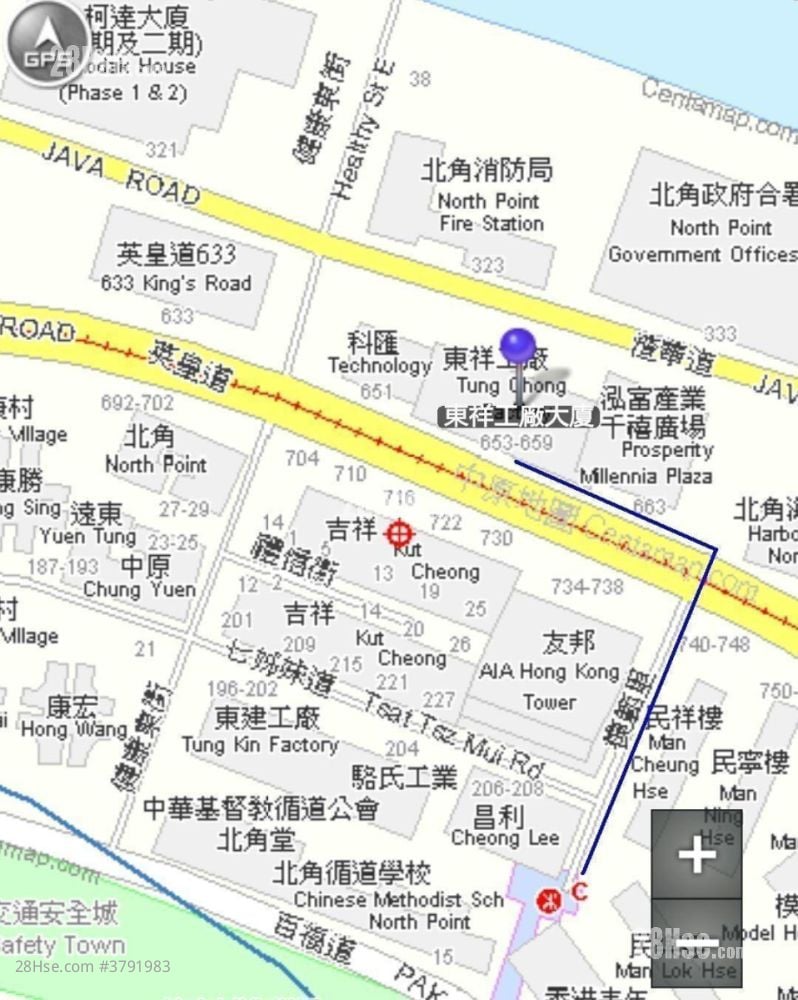This screenshot has width=798, height=1000.
Task: Tap the GPS locate button
Action: [48, 44]
